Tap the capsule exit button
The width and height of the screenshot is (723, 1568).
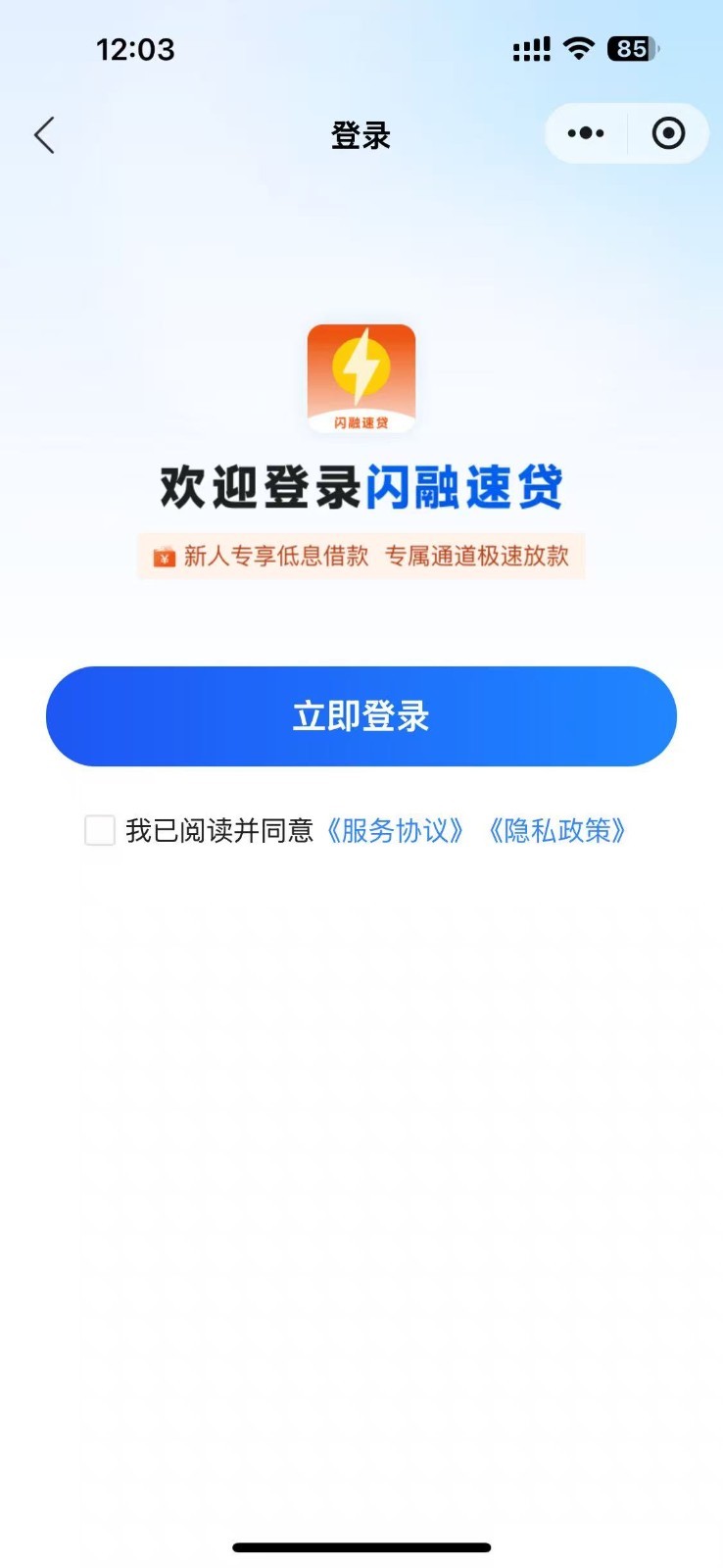pyautogui.click(x=667, y=133)
